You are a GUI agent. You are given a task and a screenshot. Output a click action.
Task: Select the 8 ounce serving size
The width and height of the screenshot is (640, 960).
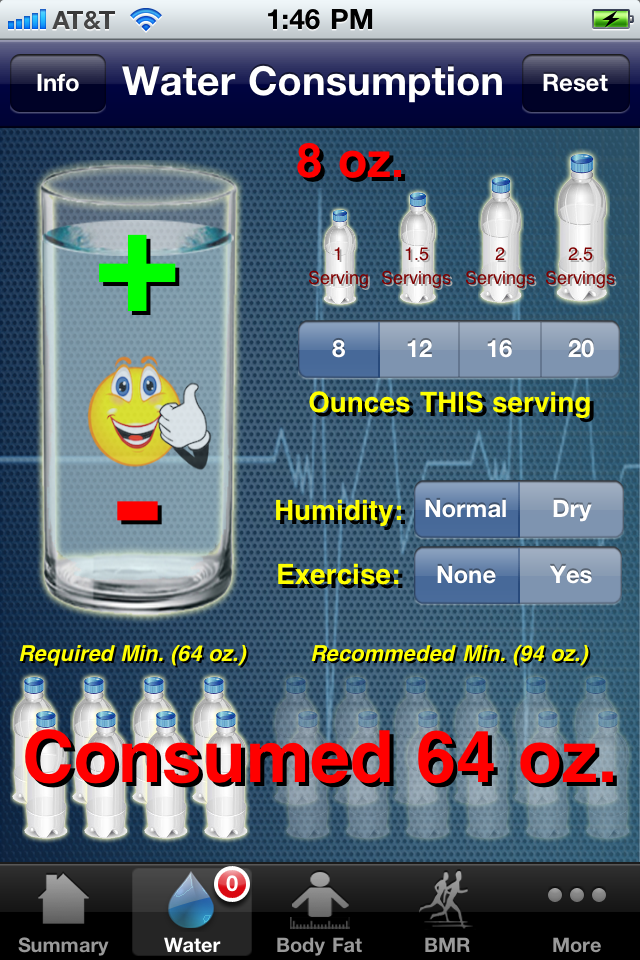tap(339, 349)
